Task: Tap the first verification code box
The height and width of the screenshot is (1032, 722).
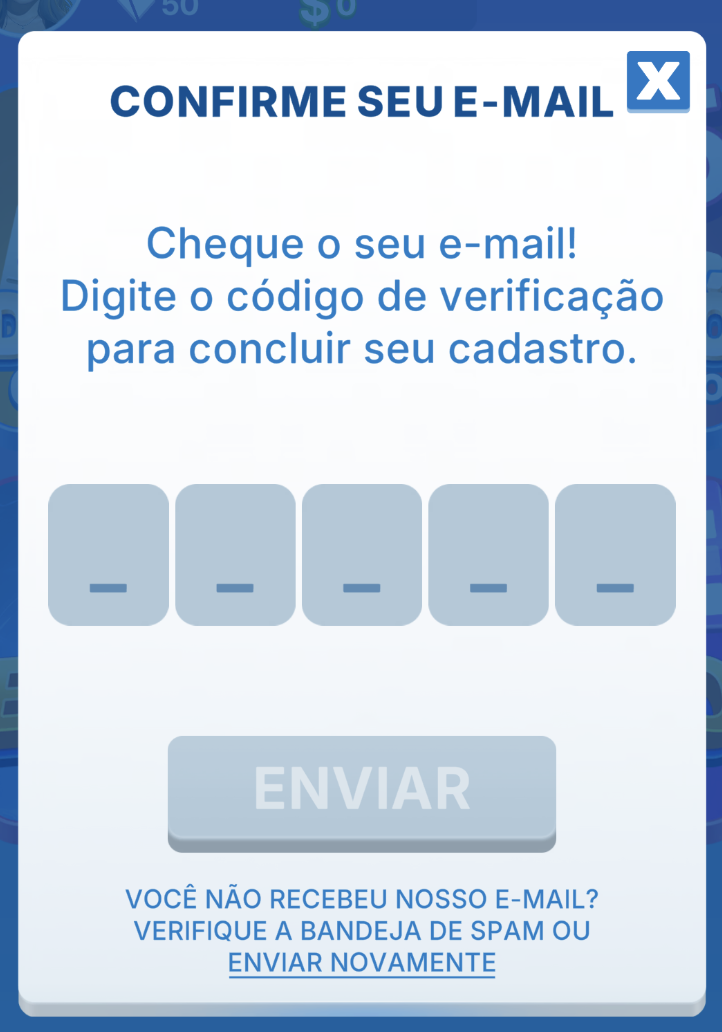Action: point(108,555)
